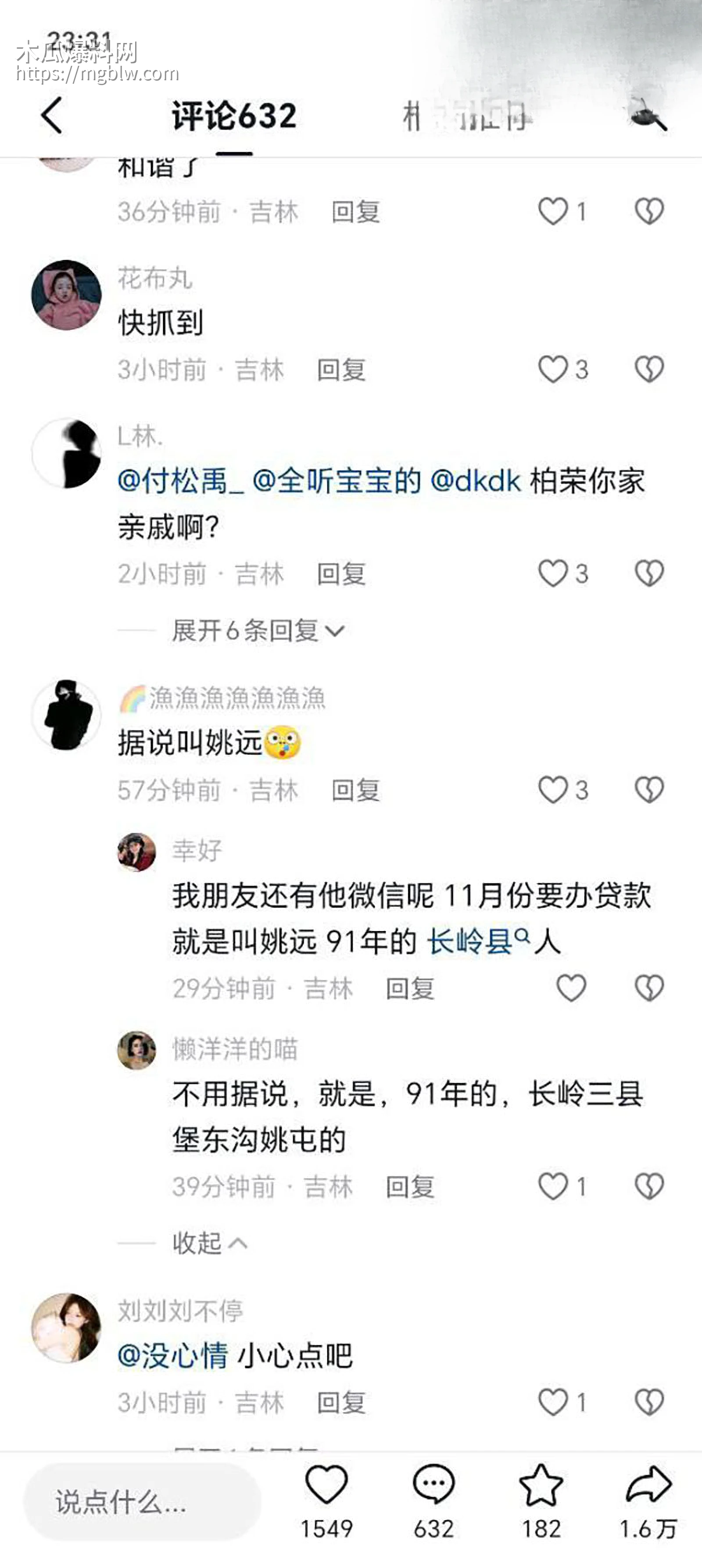Image resolution: width=702 pixels, height=1568 pixels.
Task: Open the @付松禹_ mention
Action: pyautogui.click(x=180, y=481)
